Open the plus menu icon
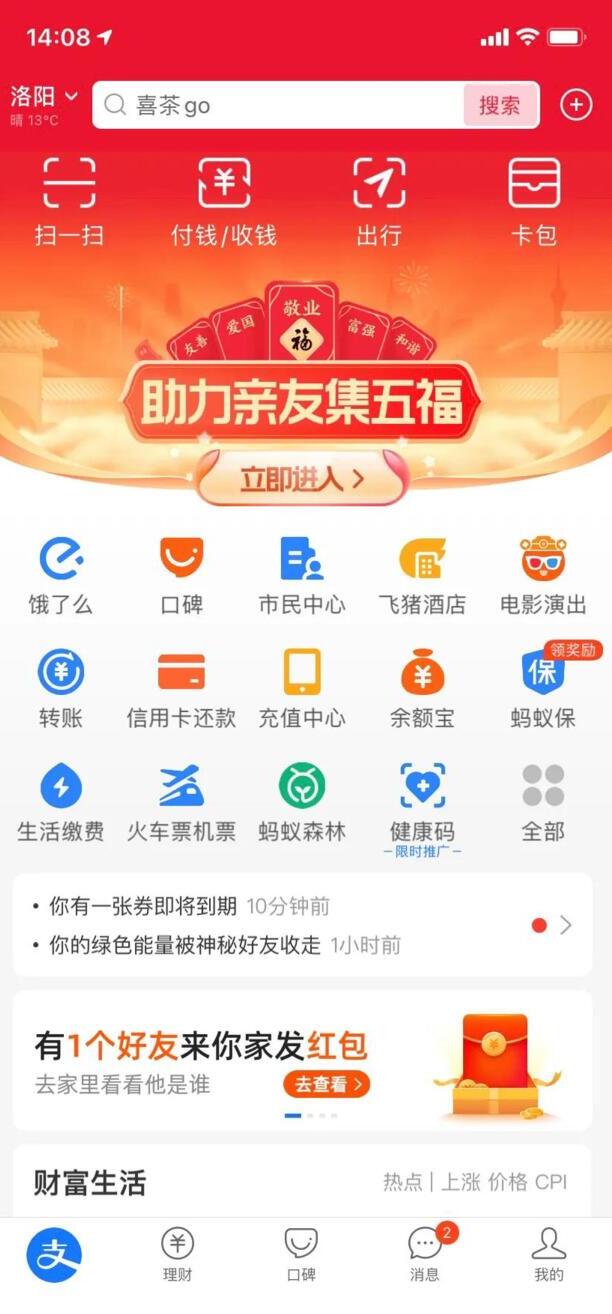 [576, 105]
